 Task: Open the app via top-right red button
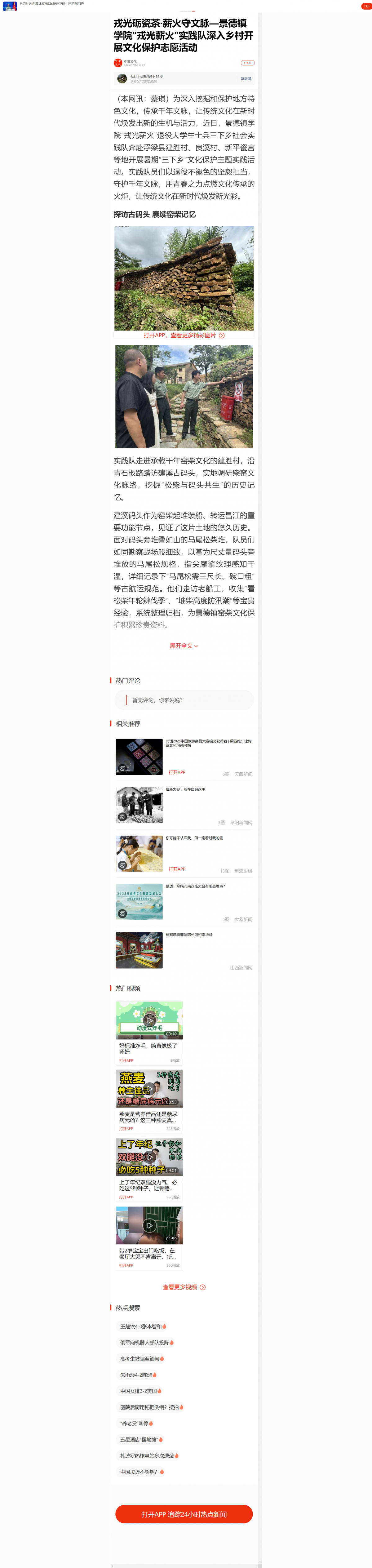pos(366,6)
